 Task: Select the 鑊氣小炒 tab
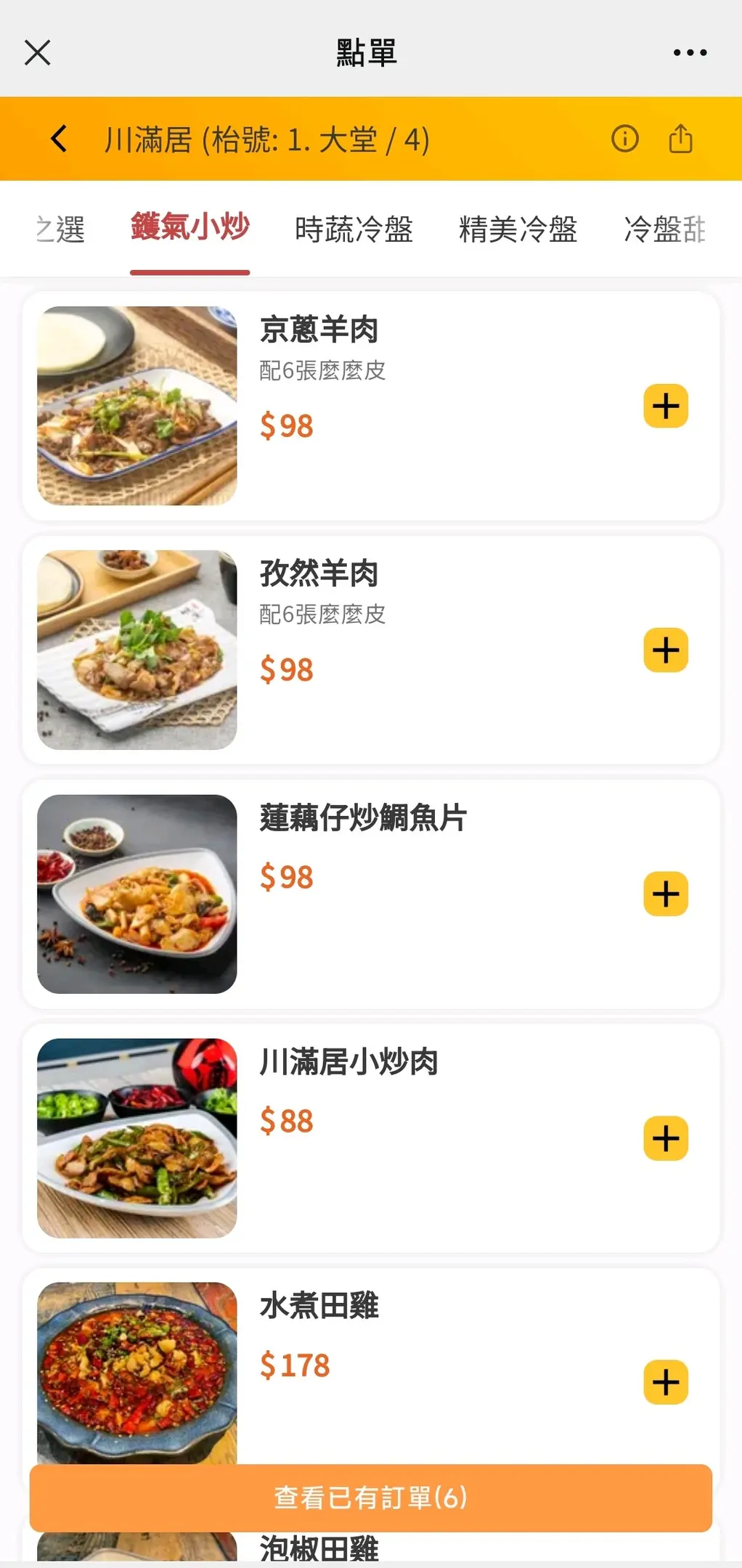[x=190, y=228]
